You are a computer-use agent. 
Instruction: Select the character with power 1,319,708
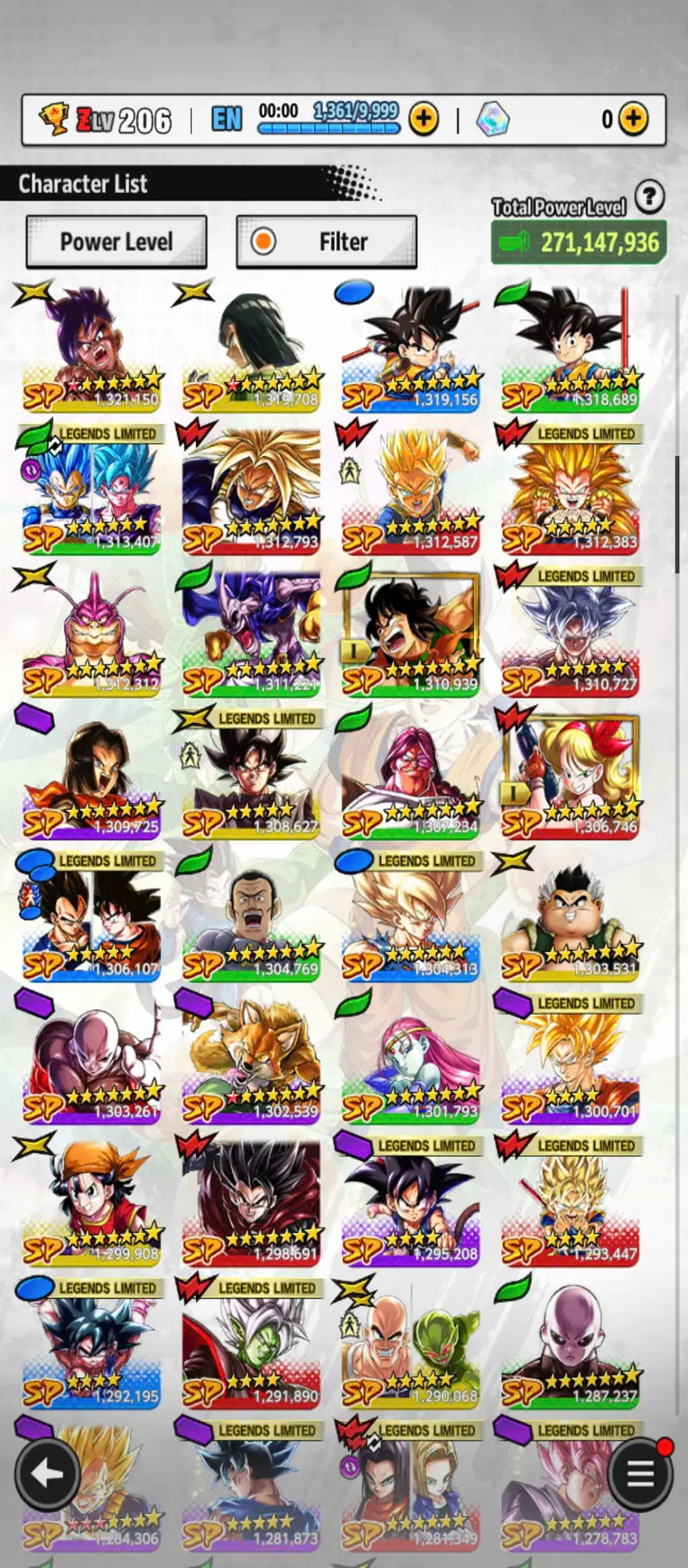[x=251, y=349]
